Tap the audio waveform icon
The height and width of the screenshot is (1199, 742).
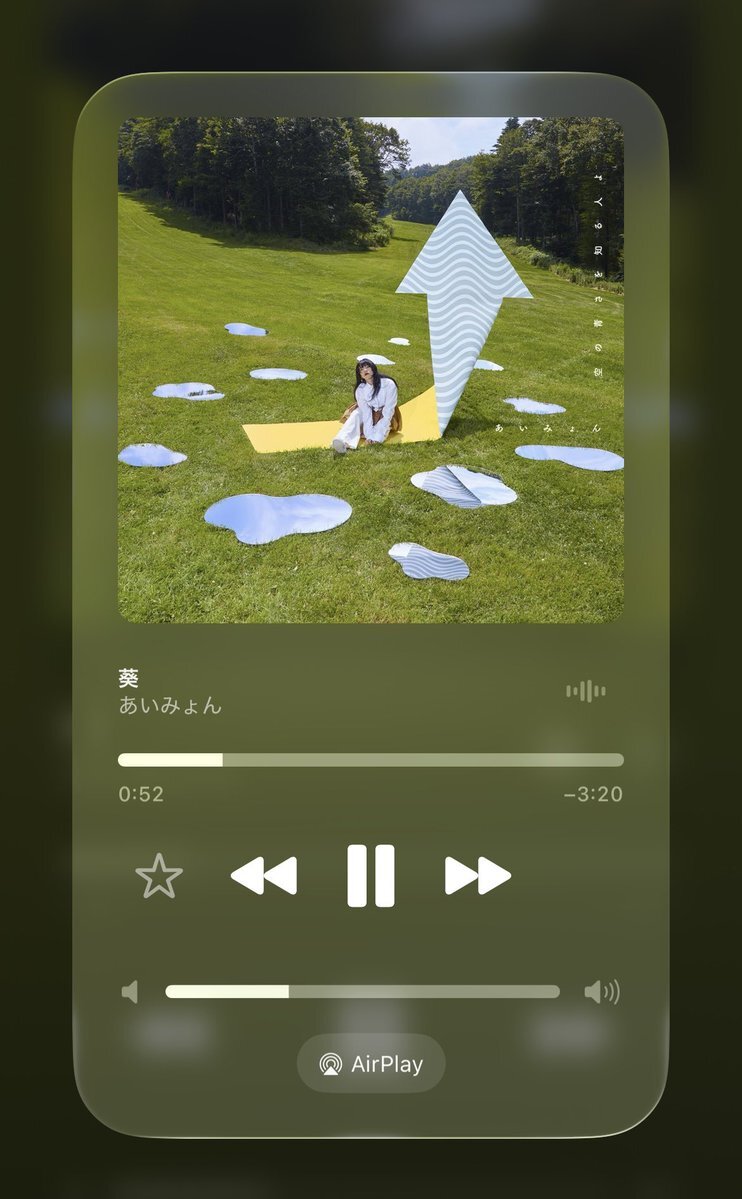point(586,691)
